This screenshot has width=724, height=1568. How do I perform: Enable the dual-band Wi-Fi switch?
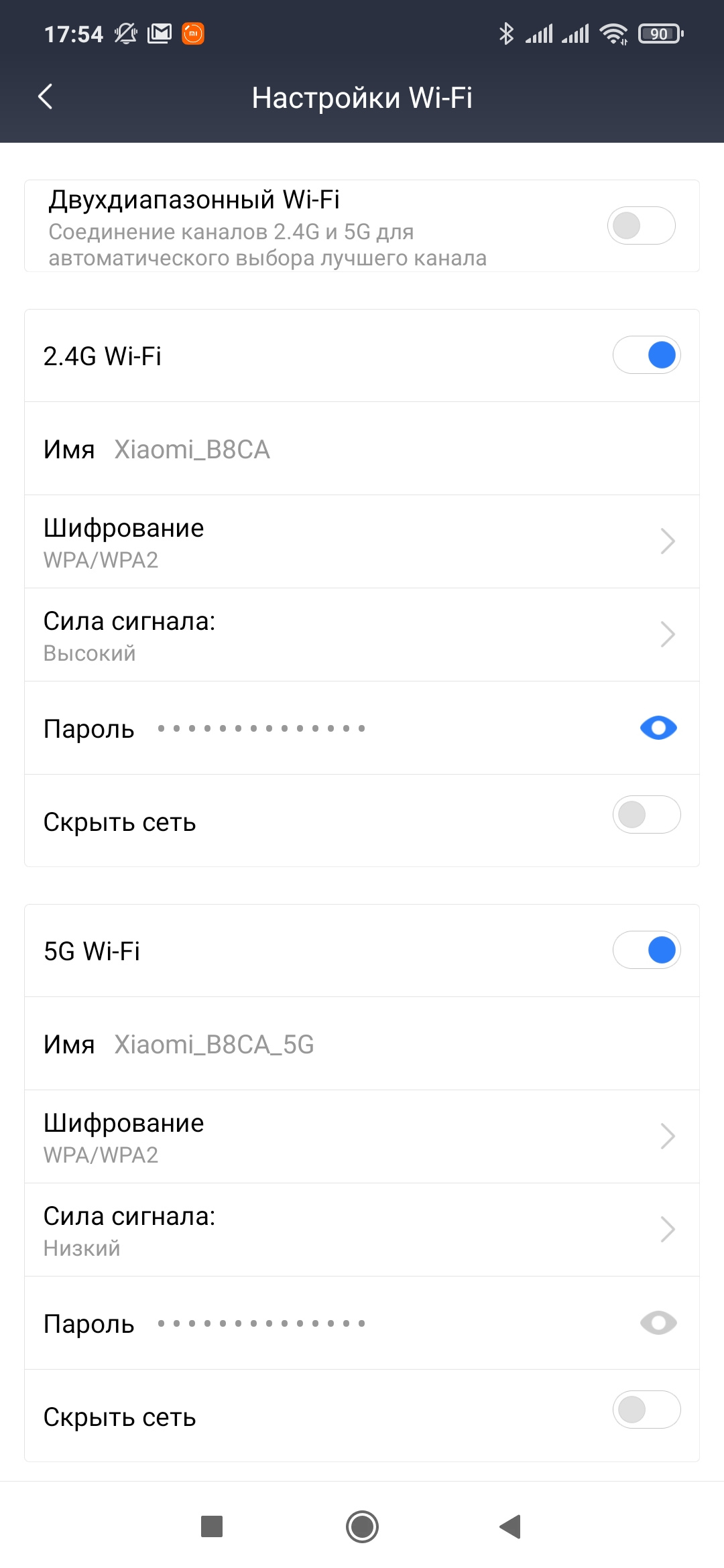[641, 226]
